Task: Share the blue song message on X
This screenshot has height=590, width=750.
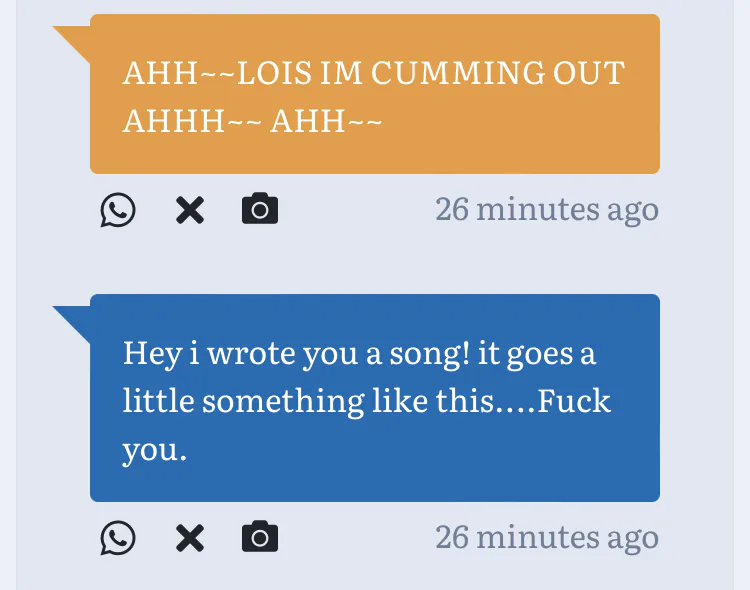Action: 190,538
